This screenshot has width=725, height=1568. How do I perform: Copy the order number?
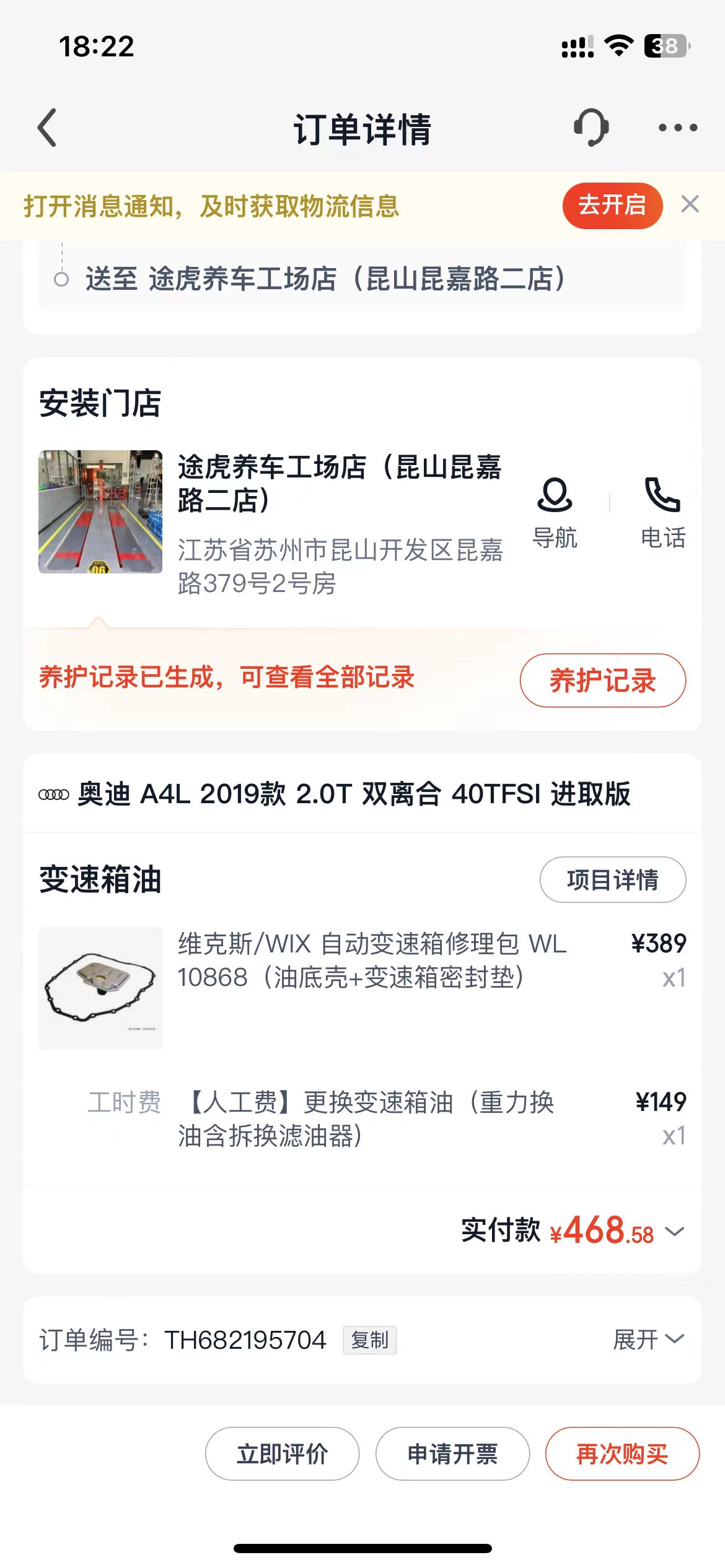point(370,1340)
